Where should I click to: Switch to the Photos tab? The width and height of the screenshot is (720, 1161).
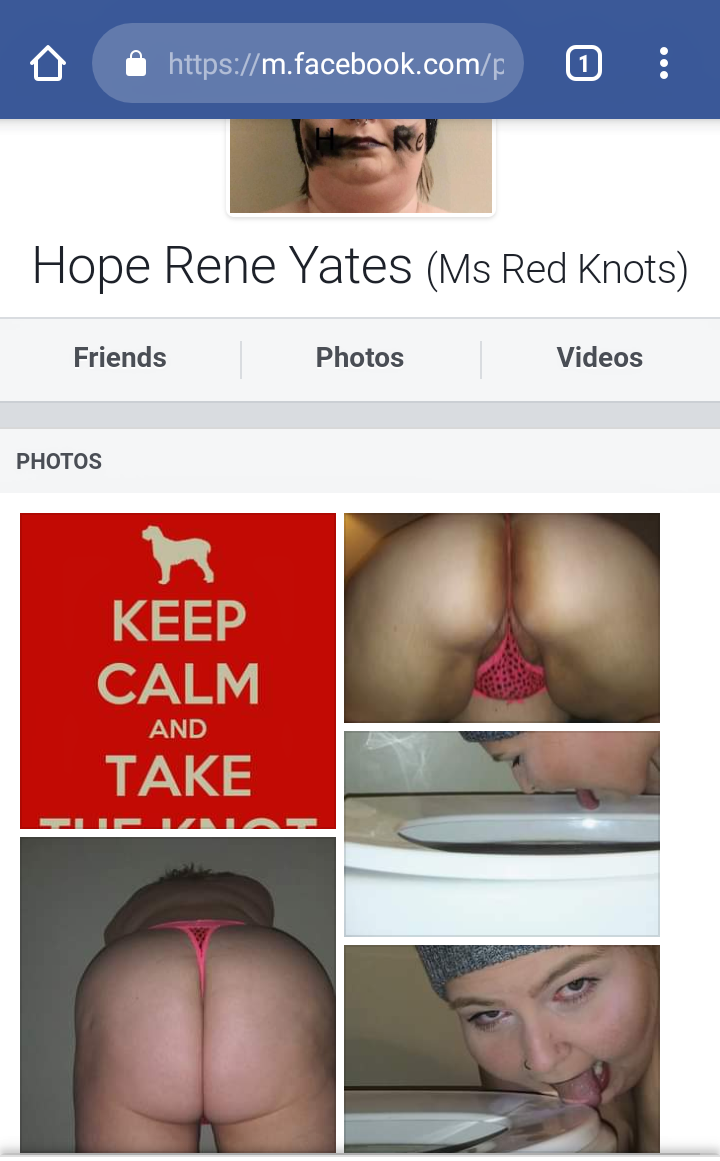pyautogui.click(x=360, y=358)
